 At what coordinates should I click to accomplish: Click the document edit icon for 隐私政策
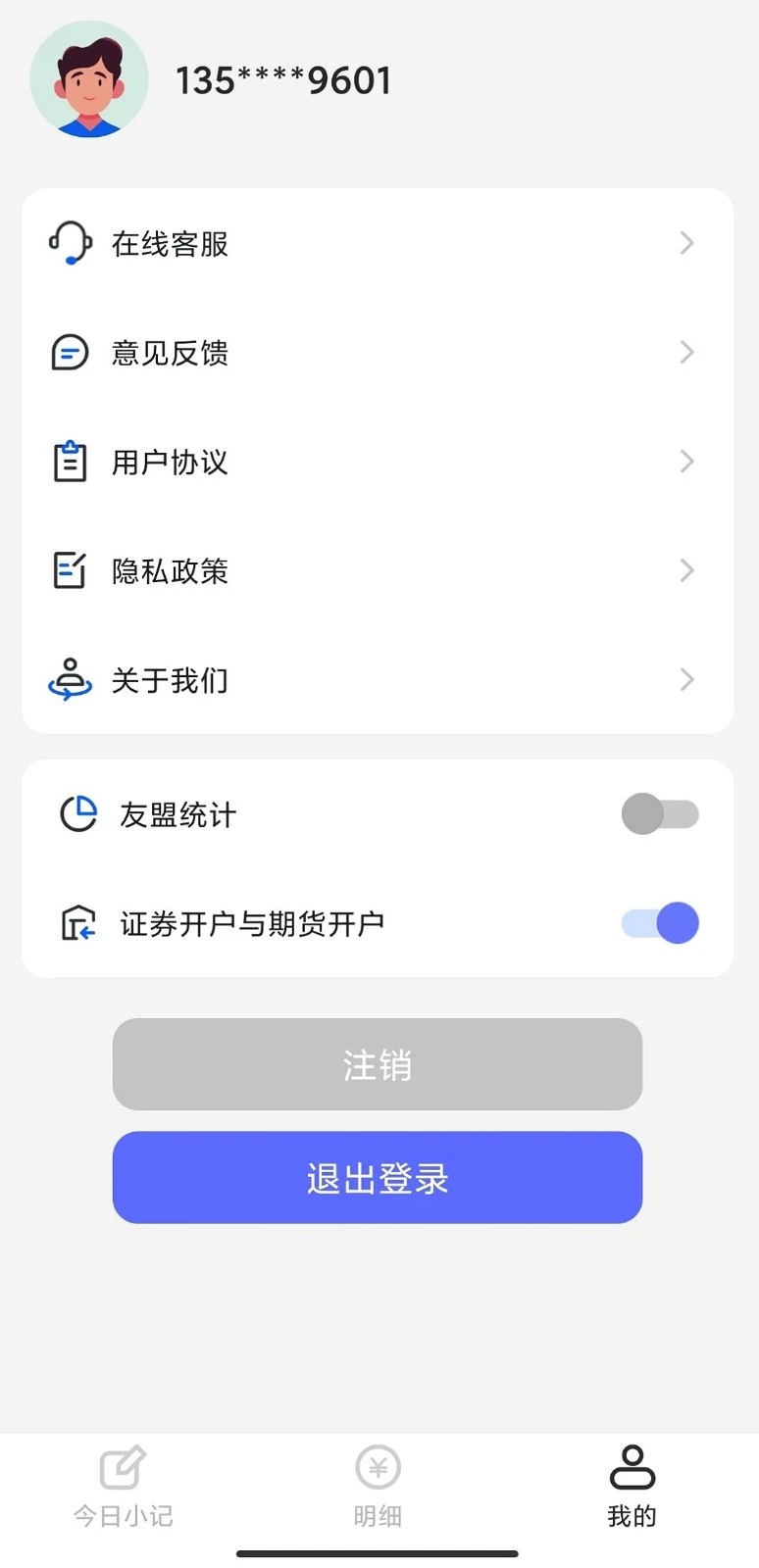[x=69, y=570]
